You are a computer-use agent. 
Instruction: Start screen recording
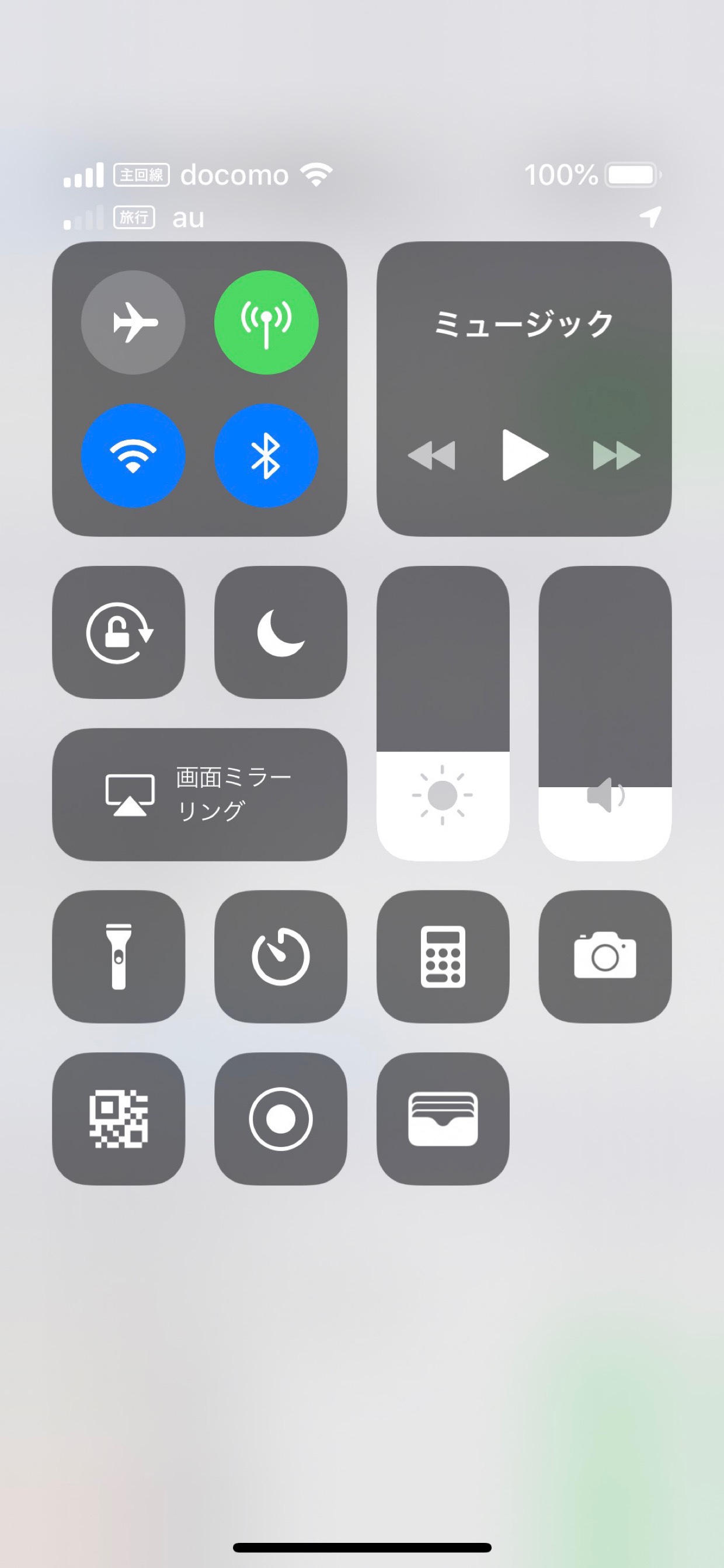pyautogui.click(x=280, y=1119)
